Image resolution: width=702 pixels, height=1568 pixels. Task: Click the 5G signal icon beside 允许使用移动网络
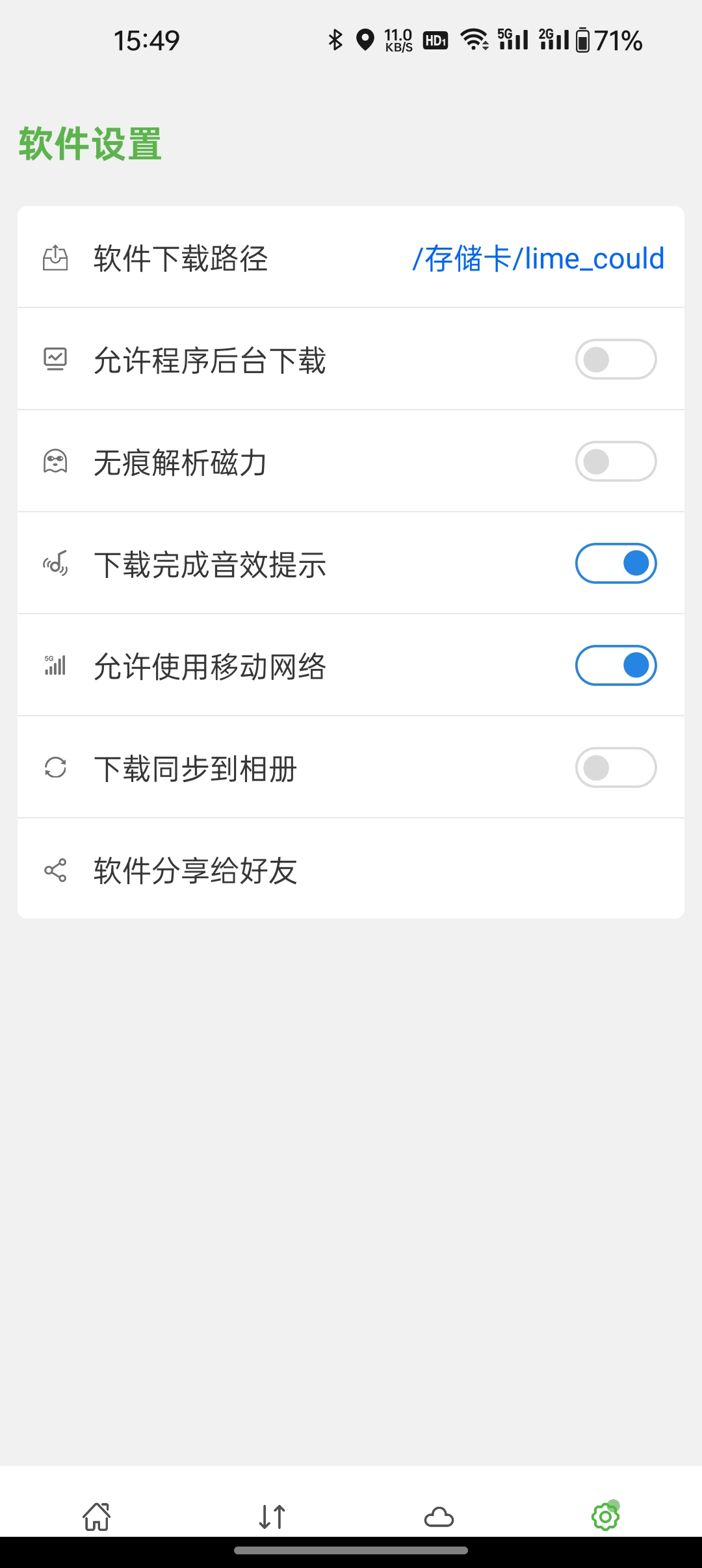(x=55, y=665)
